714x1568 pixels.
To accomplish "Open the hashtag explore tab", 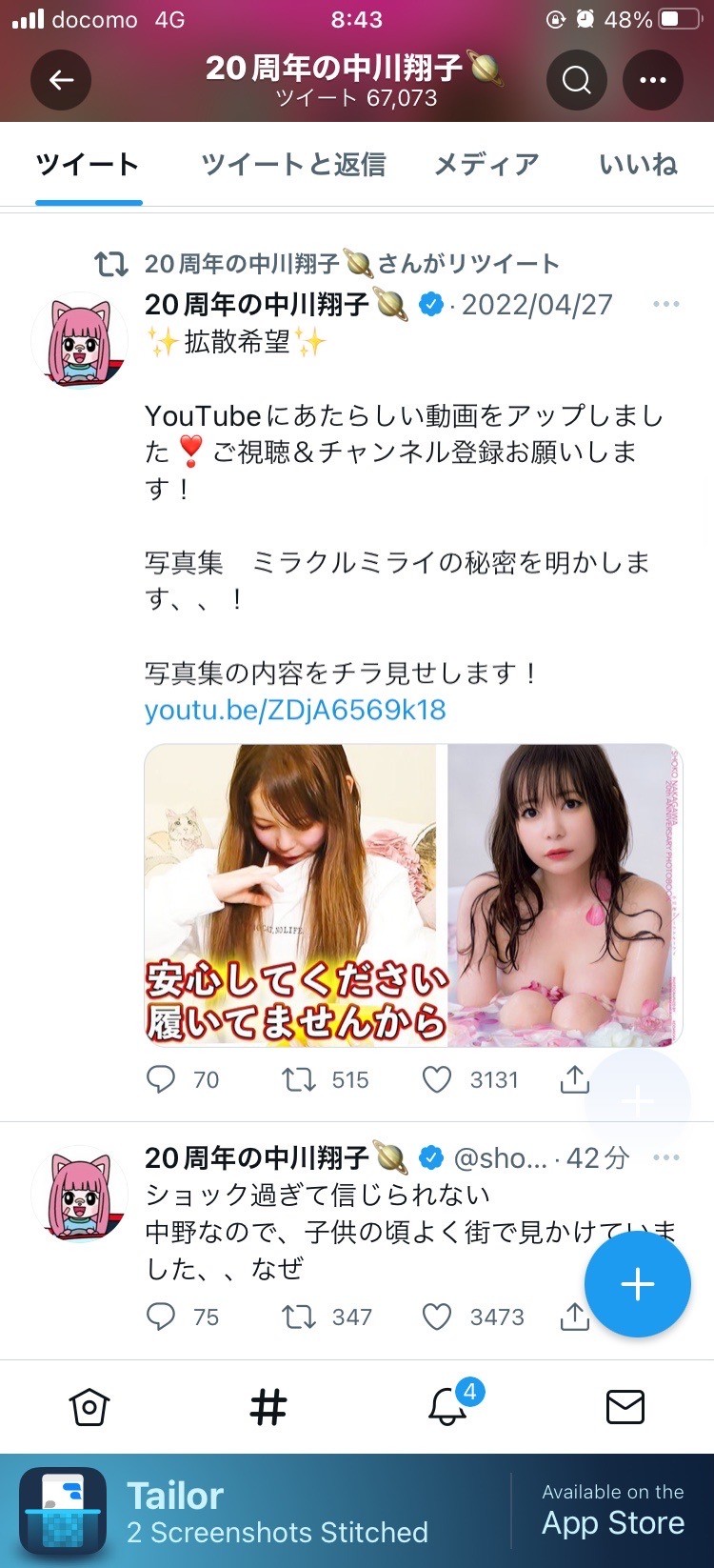I will point(268,1406).
